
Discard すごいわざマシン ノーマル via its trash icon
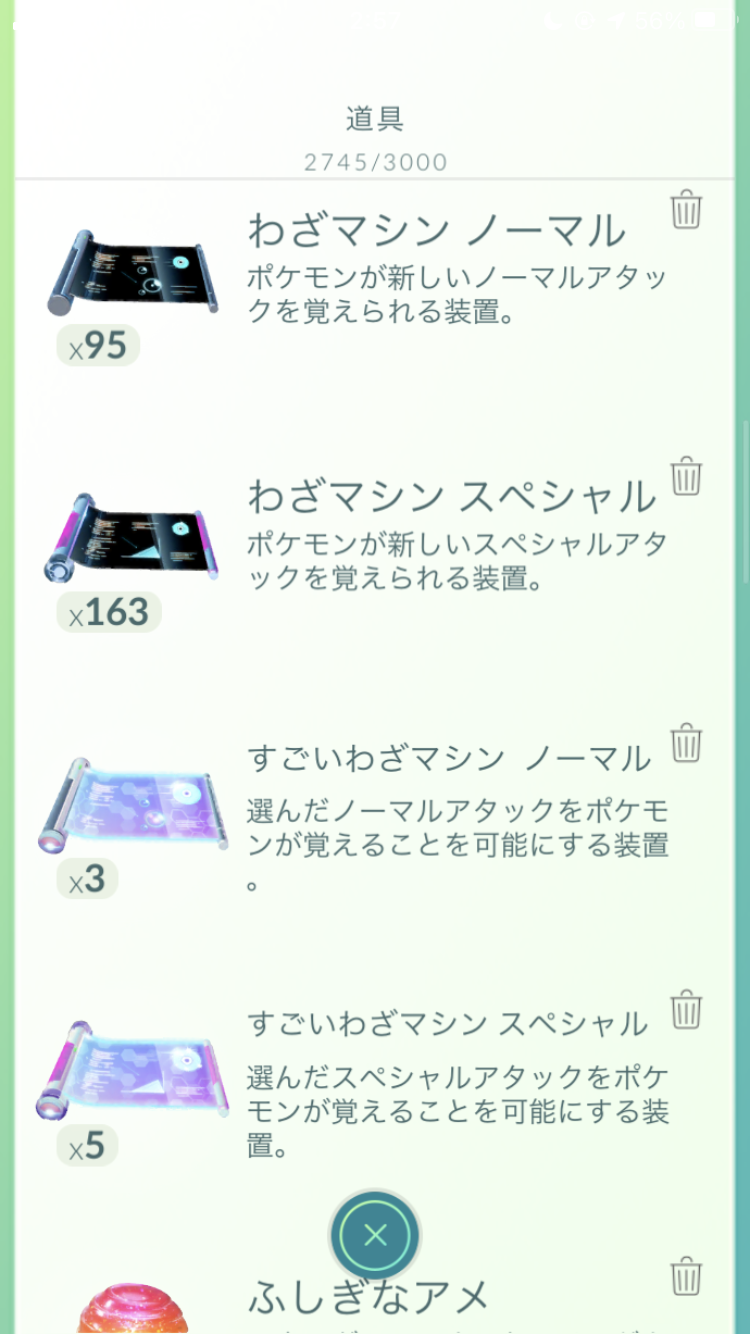(686, 743)
